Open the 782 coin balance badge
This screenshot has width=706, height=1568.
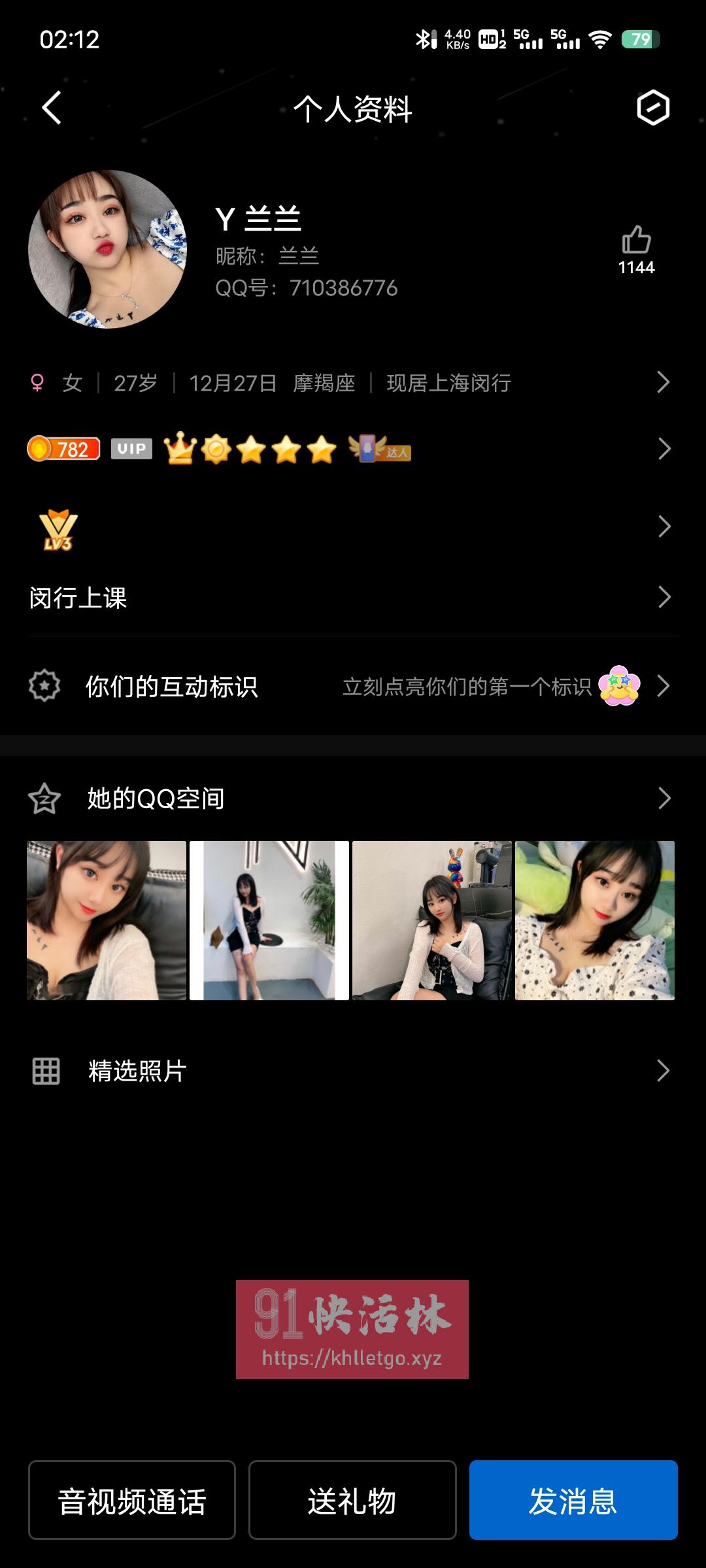[63, 449]
